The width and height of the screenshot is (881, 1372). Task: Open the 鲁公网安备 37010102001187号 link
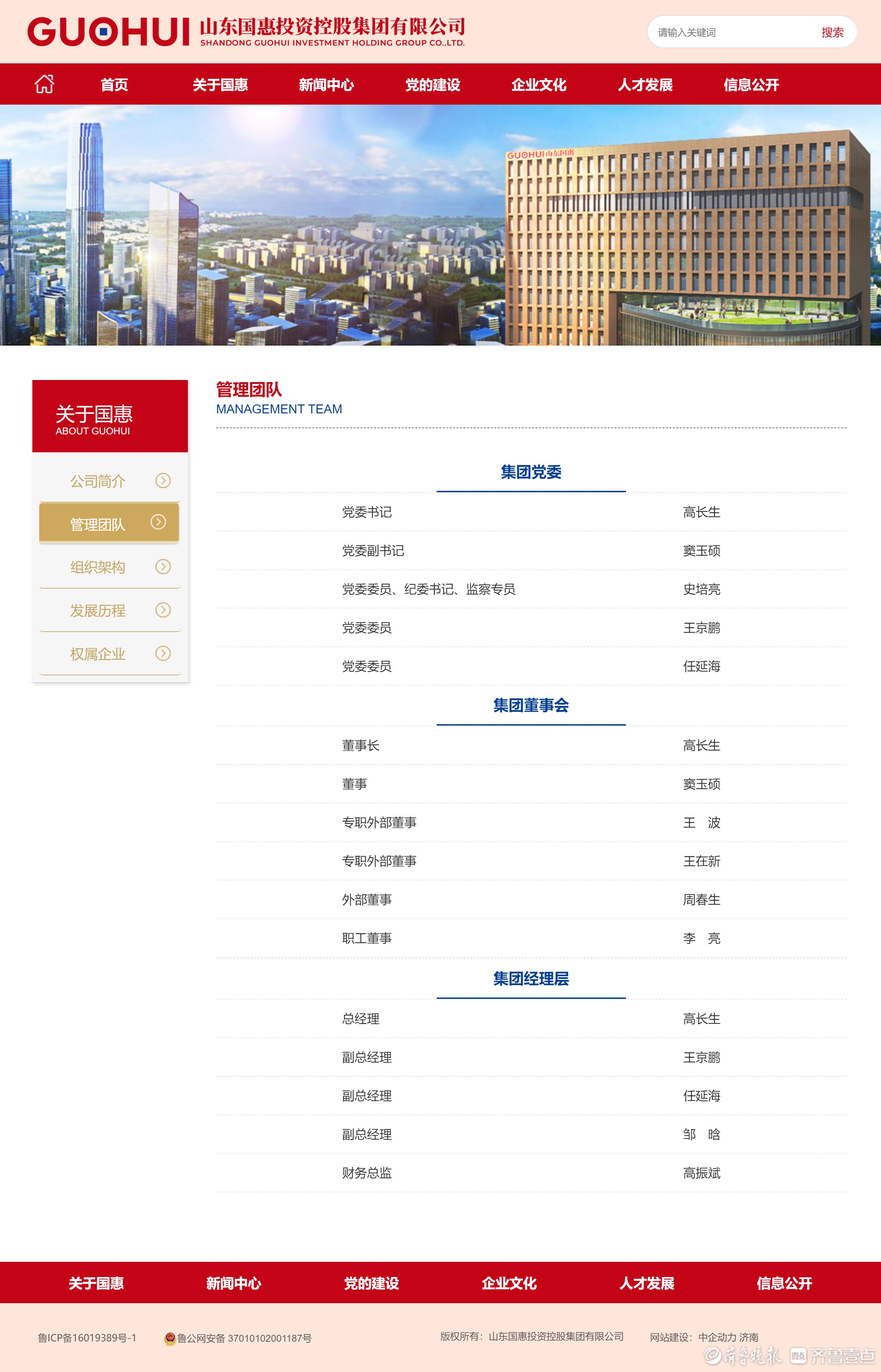(x=243, y=1338)
